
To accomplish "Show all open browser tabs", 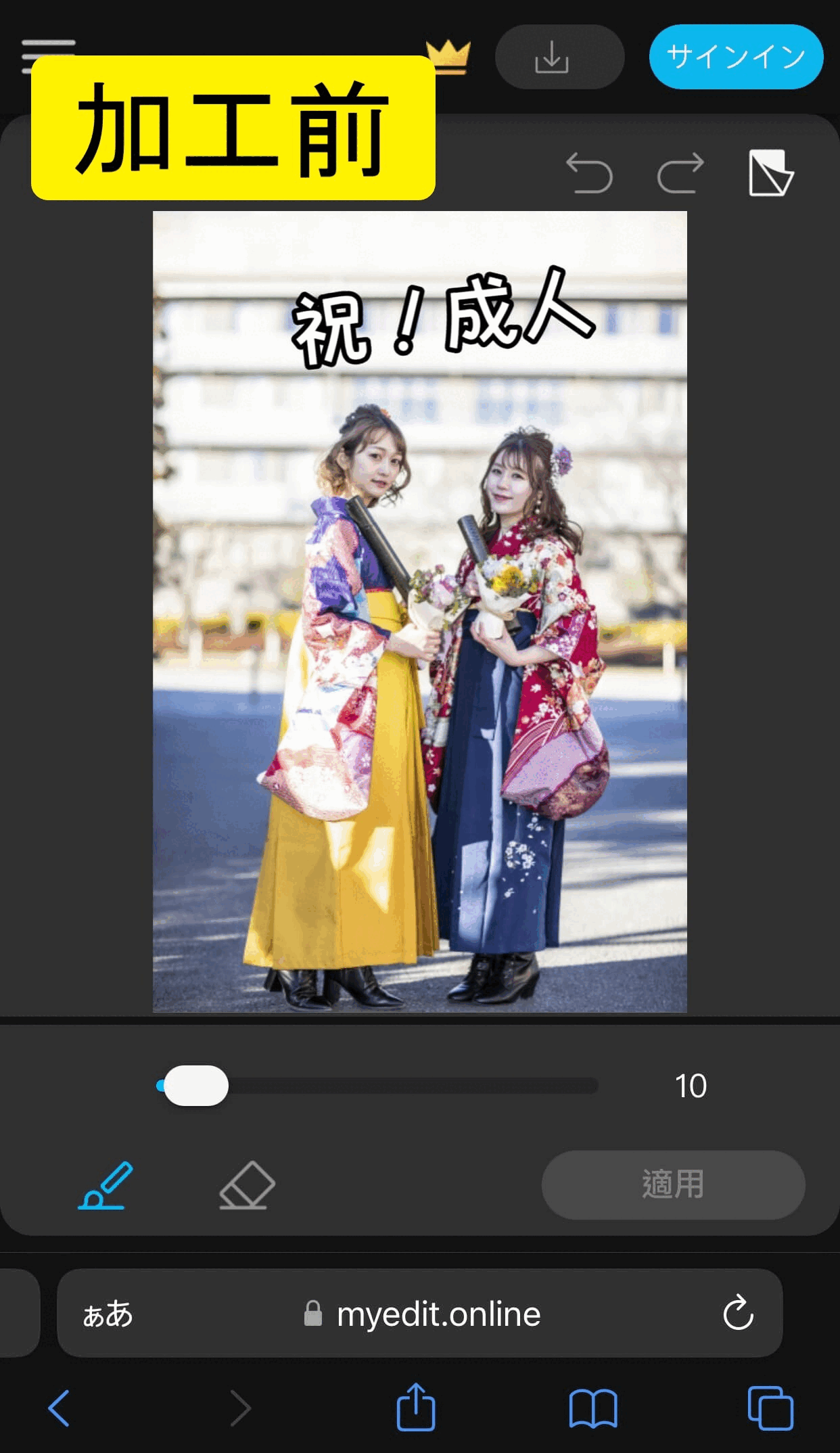I will [x=770, y=1408].
